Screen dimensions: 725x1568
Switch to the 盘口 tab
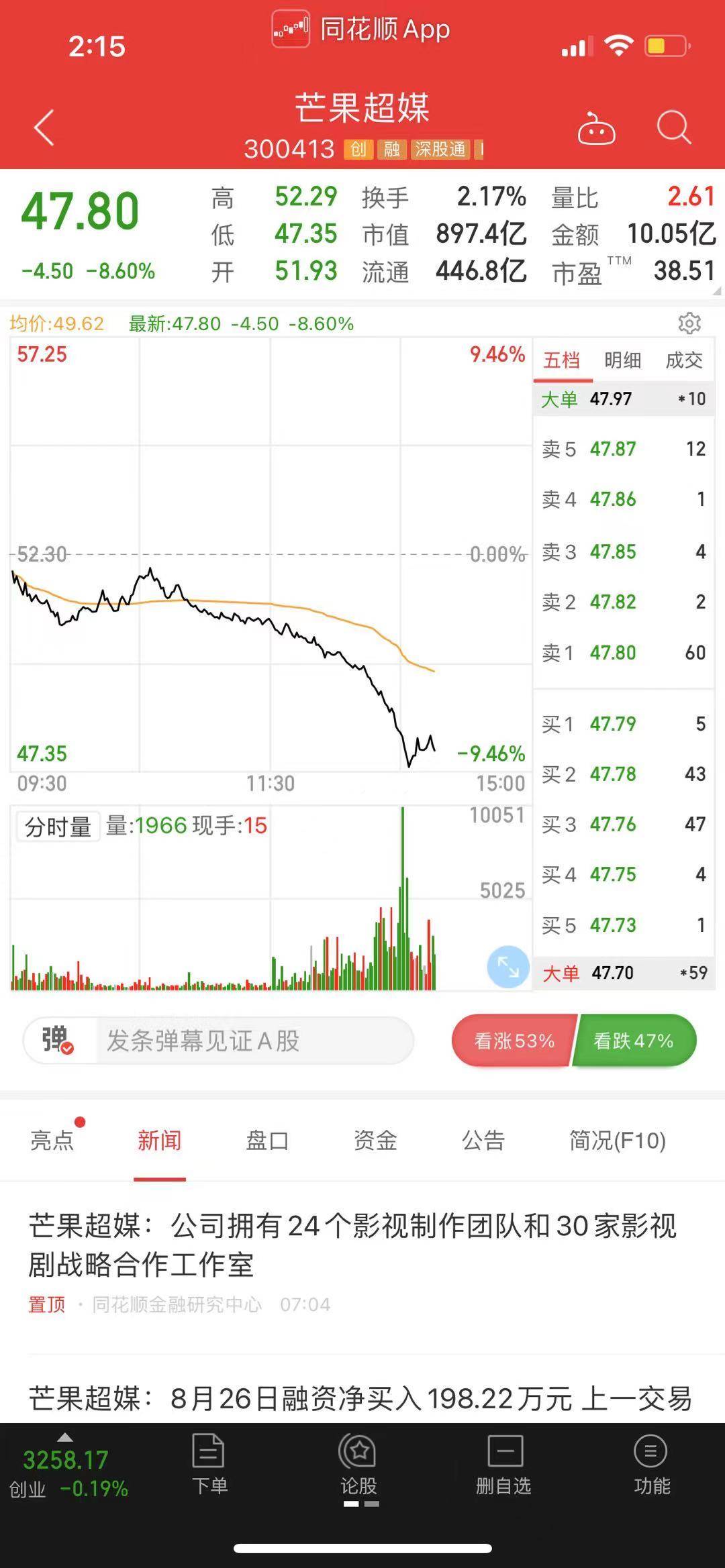[x=267, y=1140]
